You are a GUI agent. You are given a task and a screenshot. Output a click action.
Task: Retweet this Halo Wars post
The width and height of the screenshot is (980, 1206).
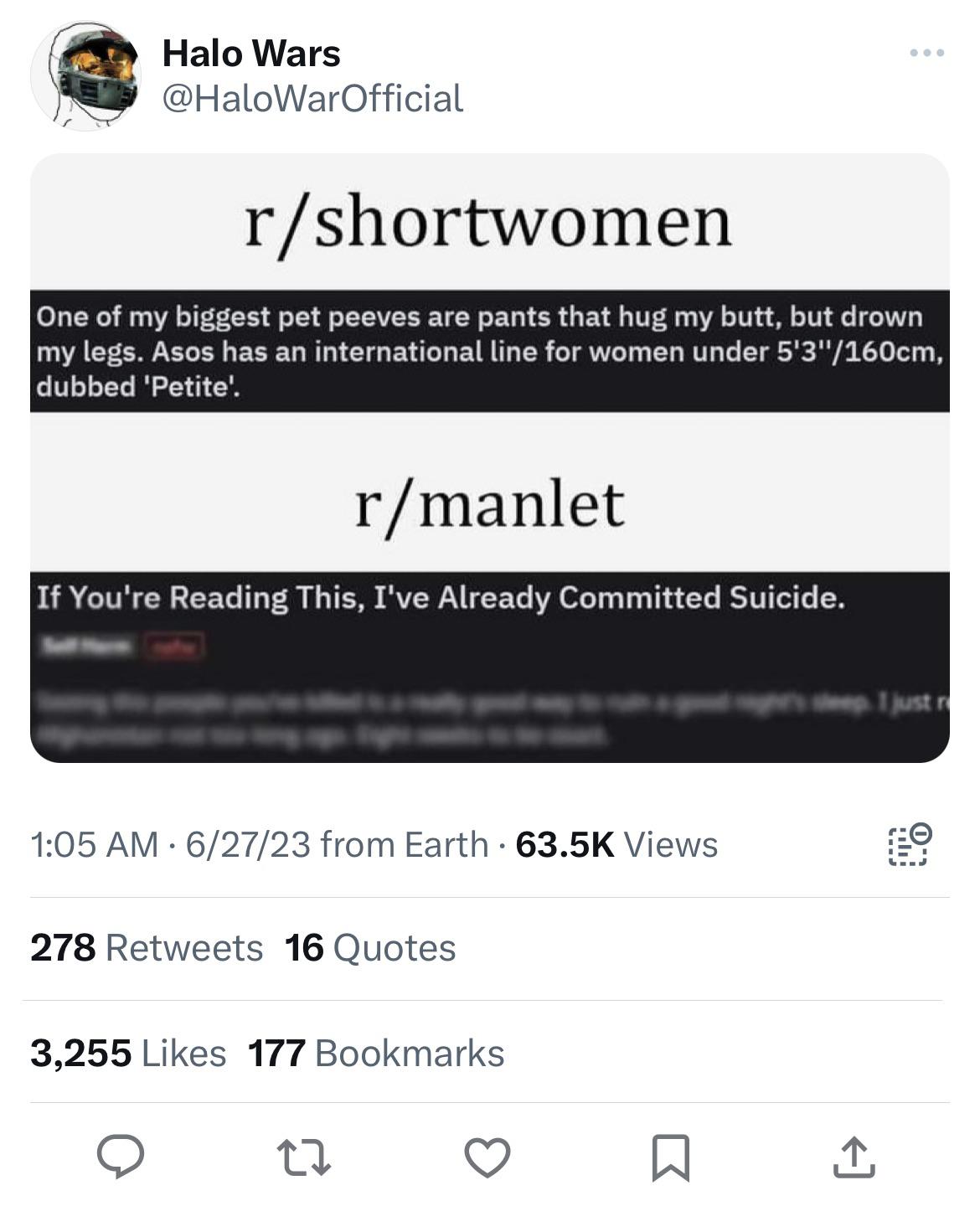[x=303, y=1157]
